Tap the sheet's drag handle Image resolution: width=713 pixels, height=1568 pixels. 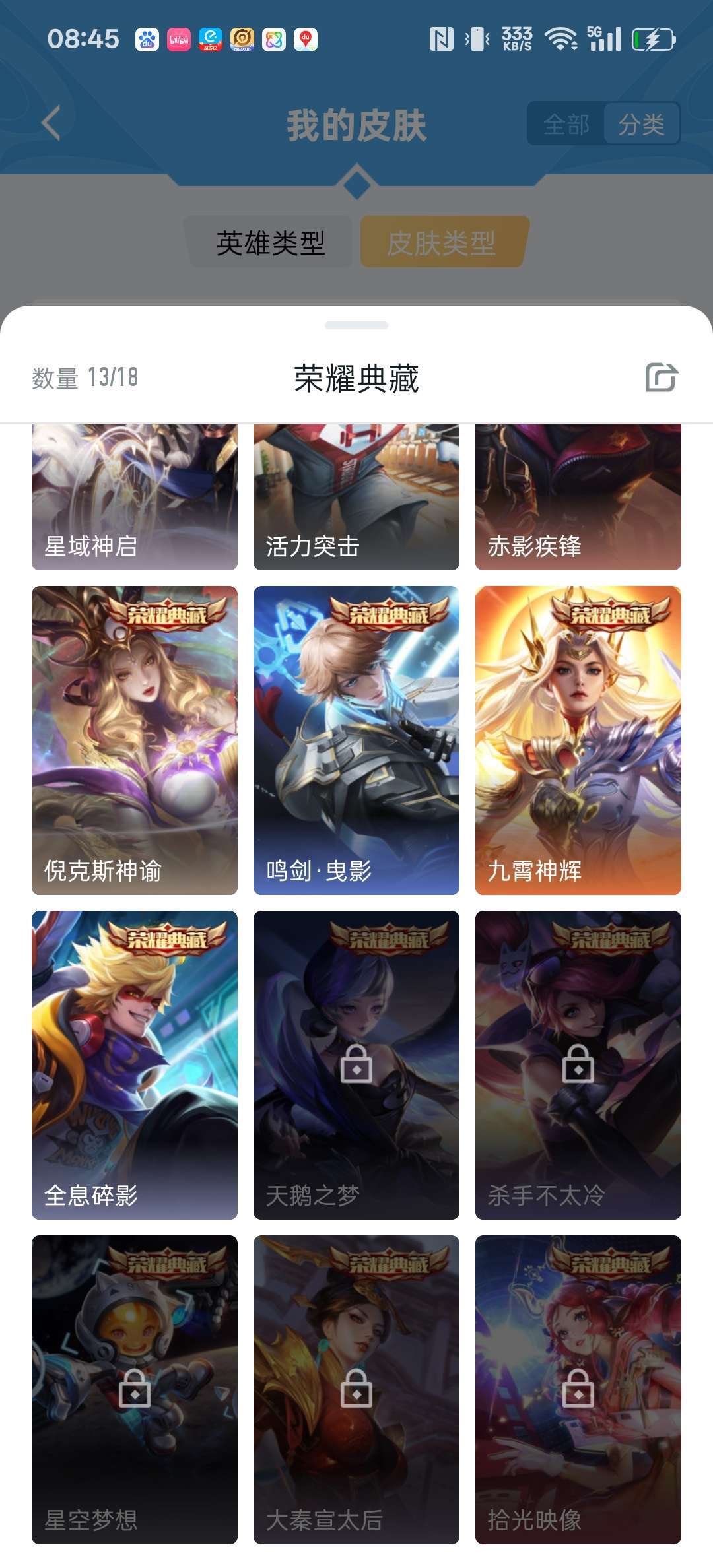[x=356, y=325]
